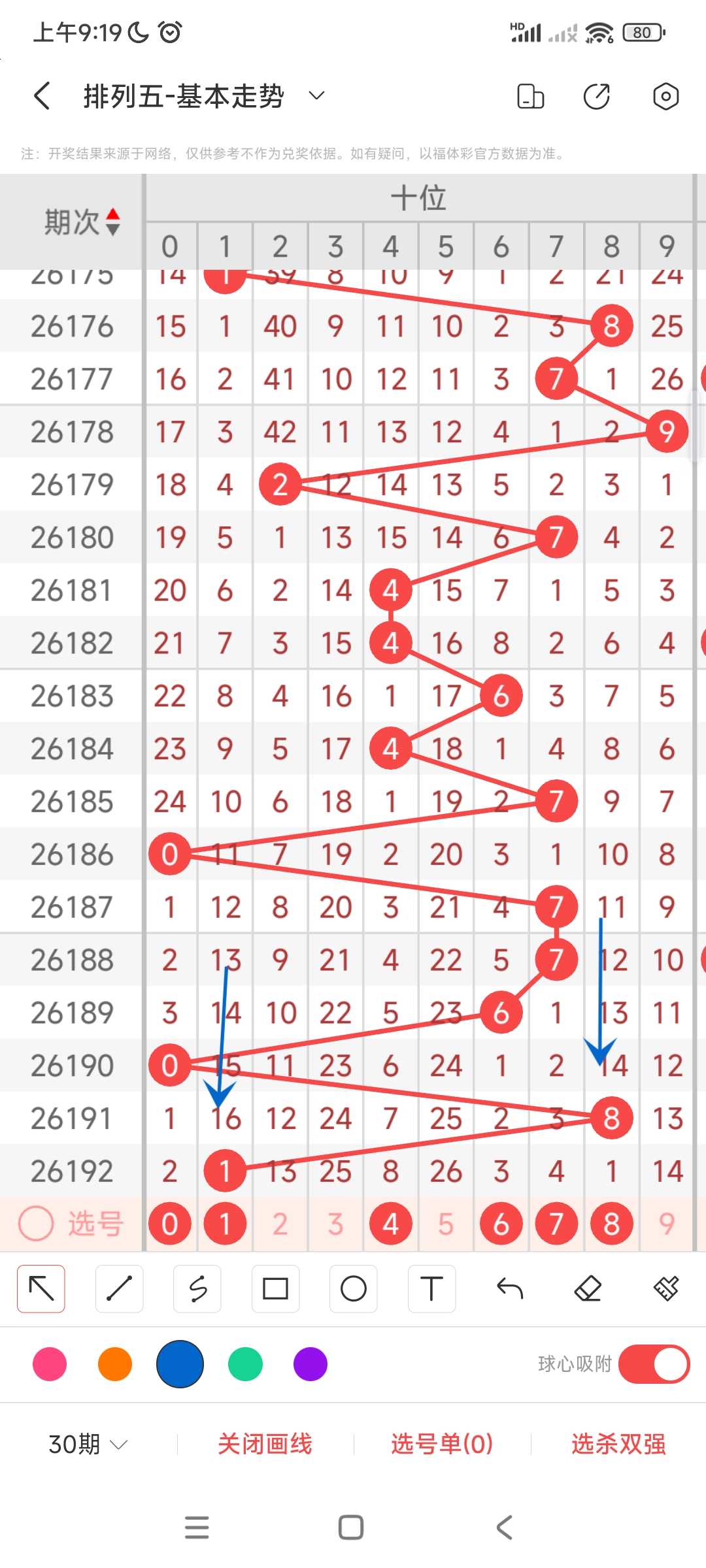Screen dimensions: 706x1568
Task: Expand the 排列五-基本走势 title dropdown
Action: (316, 96)
